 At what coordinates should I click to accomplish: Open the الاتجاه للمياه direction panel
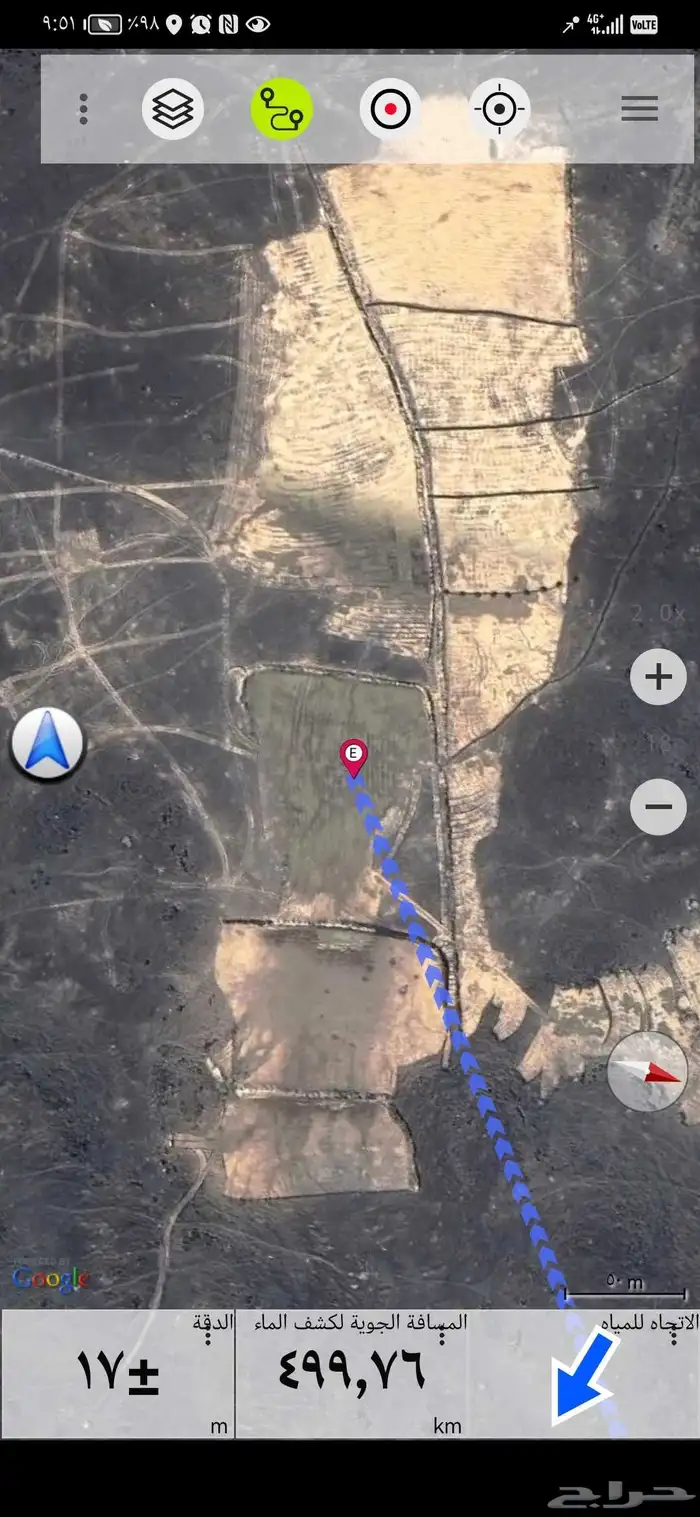click(x=584, y=1374)
